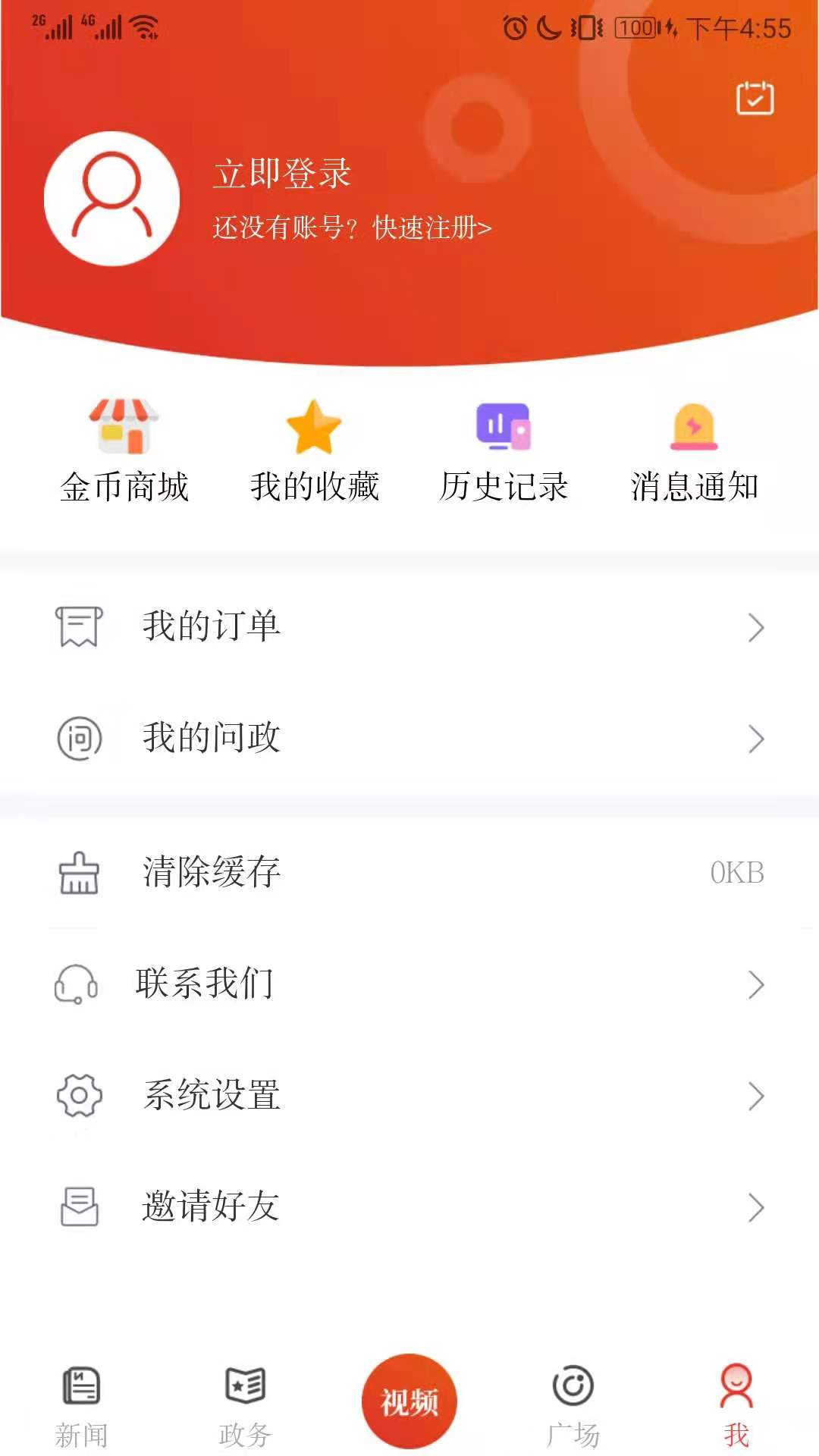Open 金币商城 coin mall
The width and height of the screenshot is (819, 1456).
click(124, 451)
